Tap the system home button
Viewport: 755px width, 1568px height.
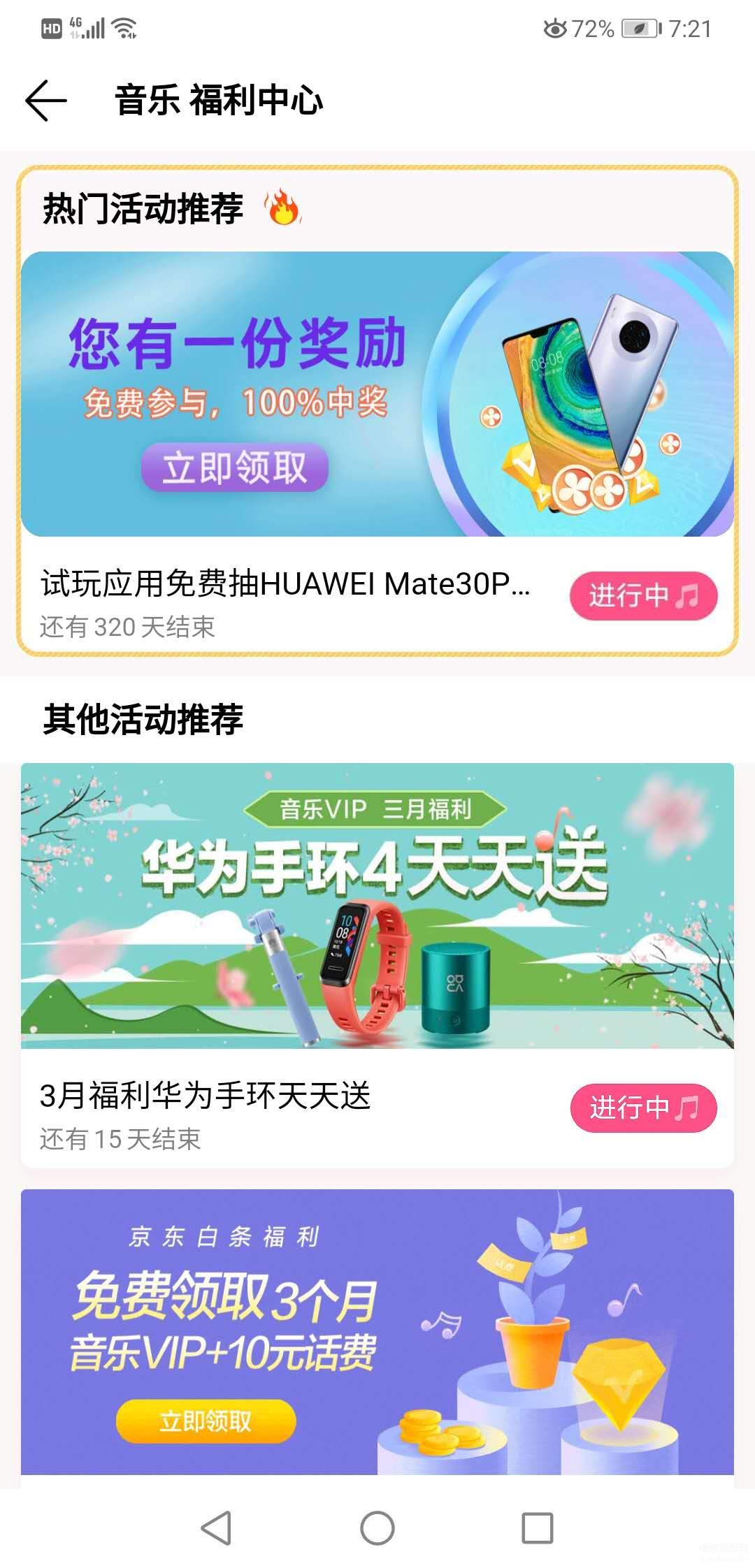click(x=377, y=1527)
